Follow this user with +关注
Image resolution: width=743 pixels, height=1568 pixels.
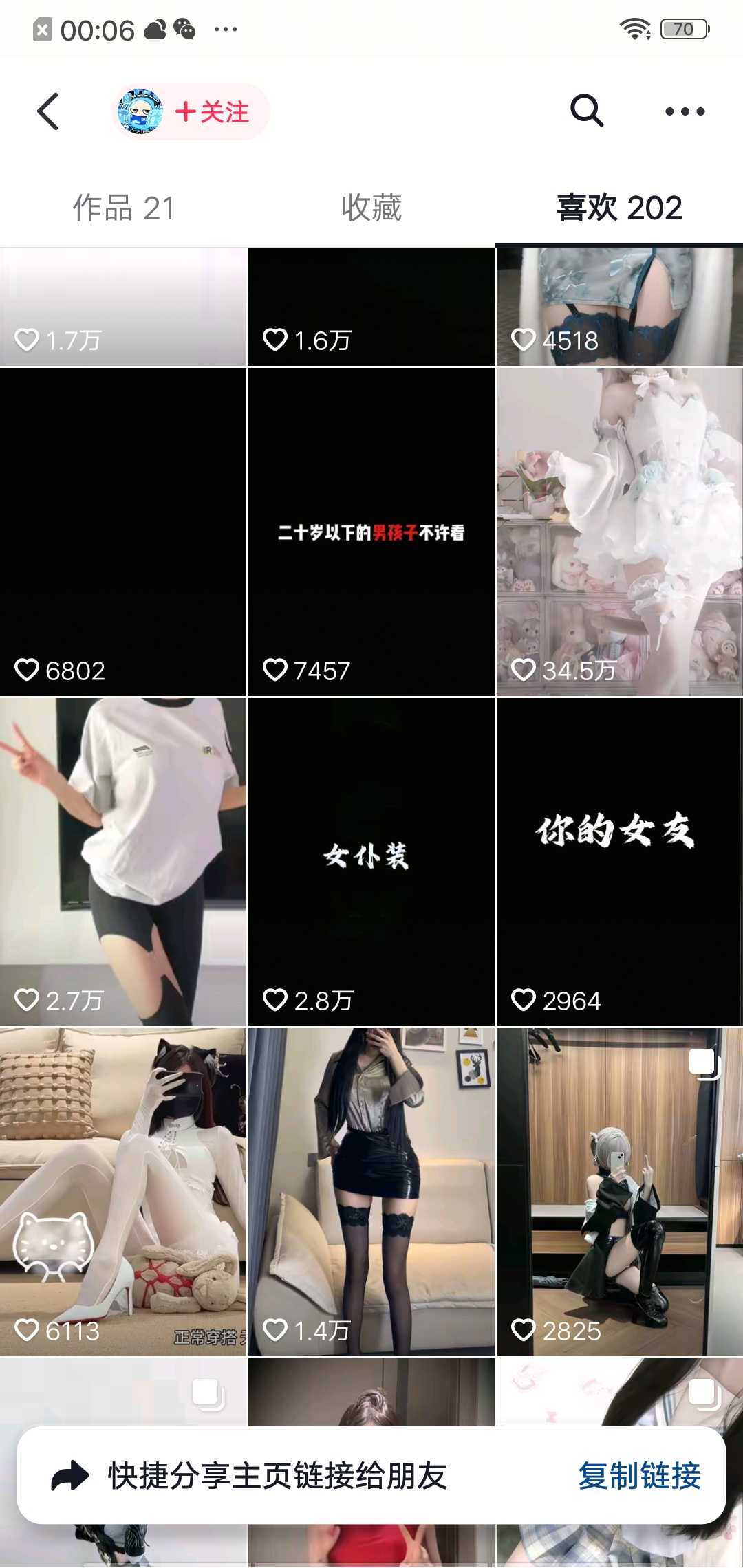pos(211,111)
